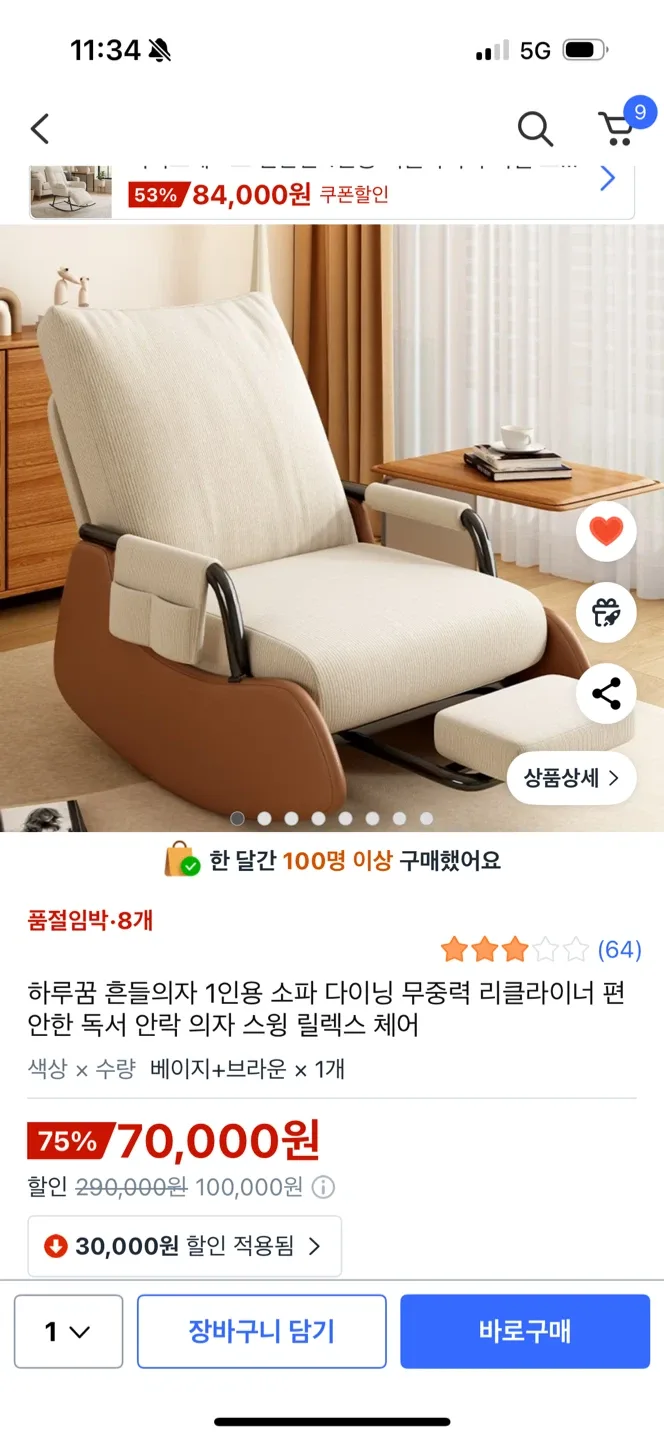Tap 바로구매 to buy now
The image size is (664, 1440).
pyautogui.click(x=525, y=1332)
